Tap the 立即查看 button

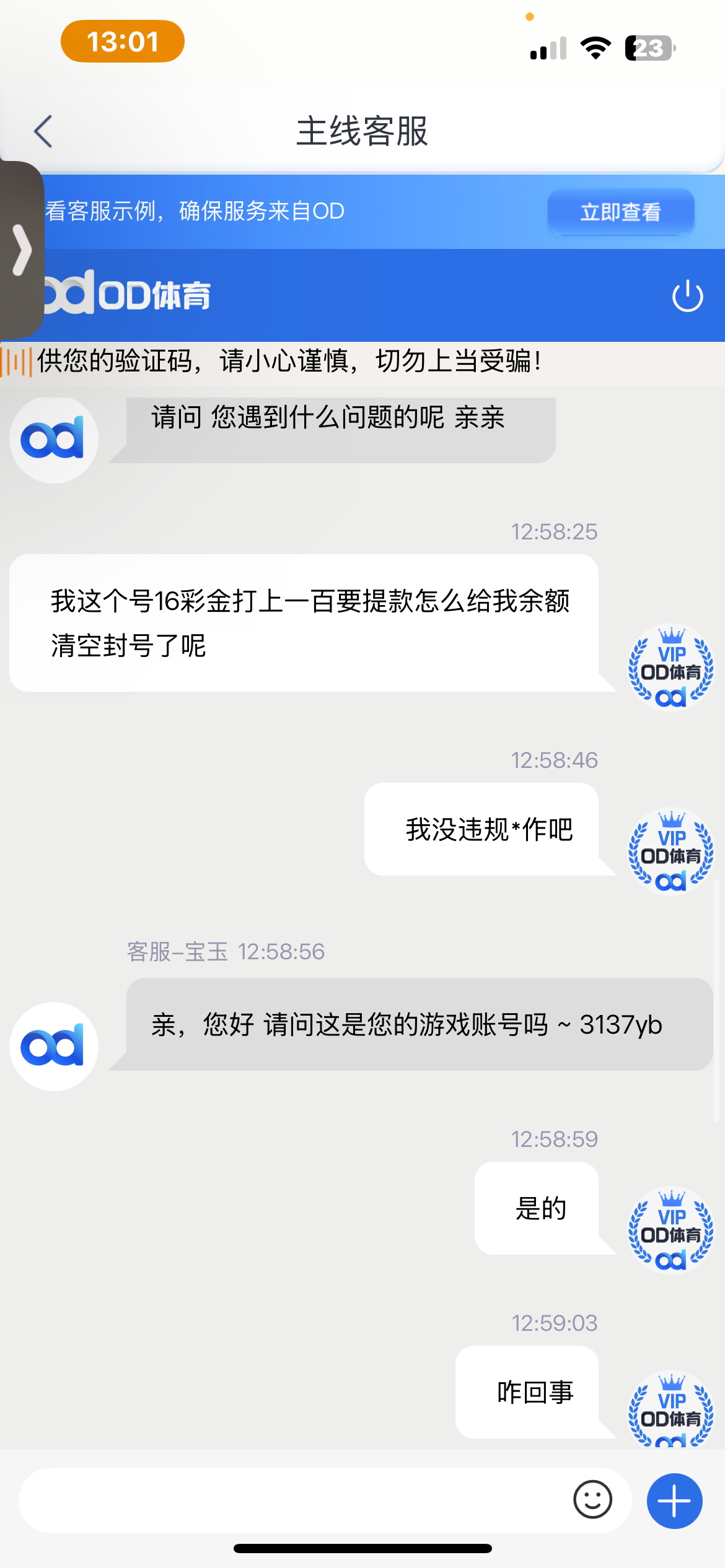620,212
